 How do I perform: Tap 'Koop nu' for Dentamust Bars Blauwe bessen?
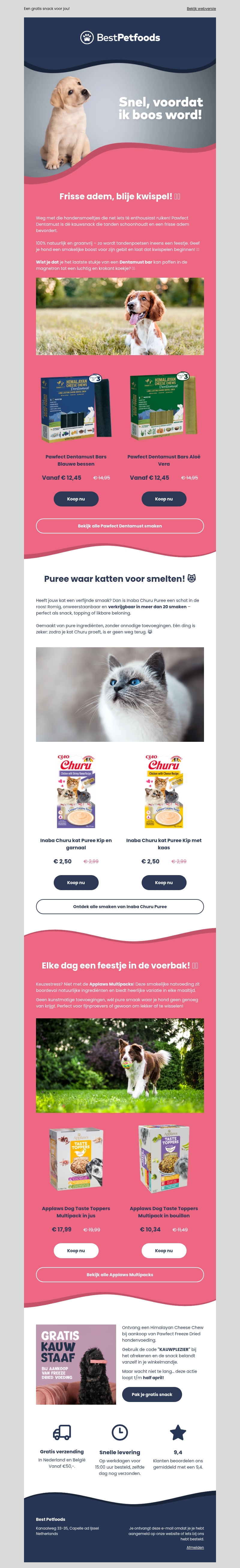(76, 499)
